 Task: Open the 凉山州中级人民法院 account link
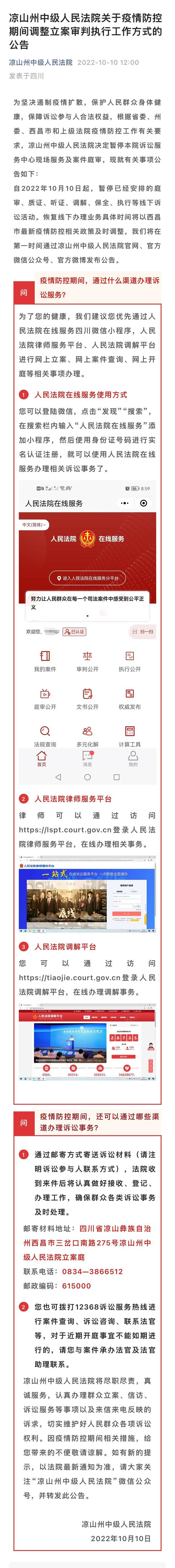(41, 62)
